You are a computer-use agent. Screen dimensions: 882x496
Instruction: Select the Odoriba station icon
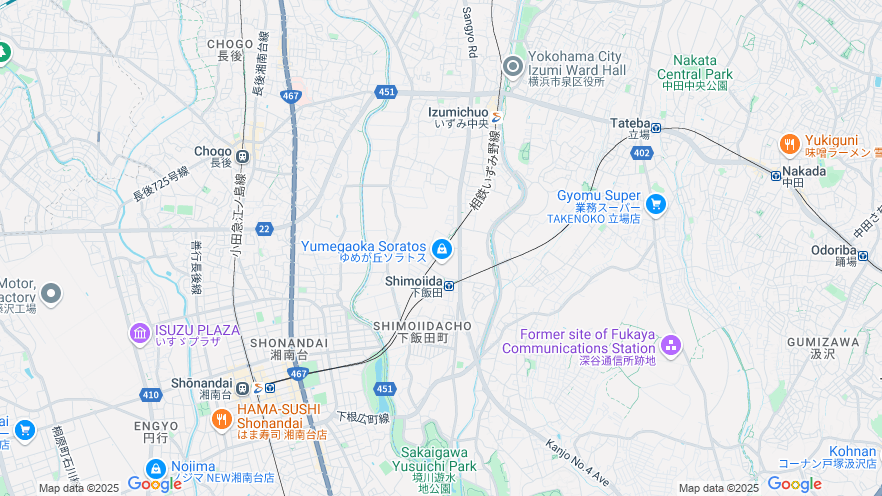(863, 256)
